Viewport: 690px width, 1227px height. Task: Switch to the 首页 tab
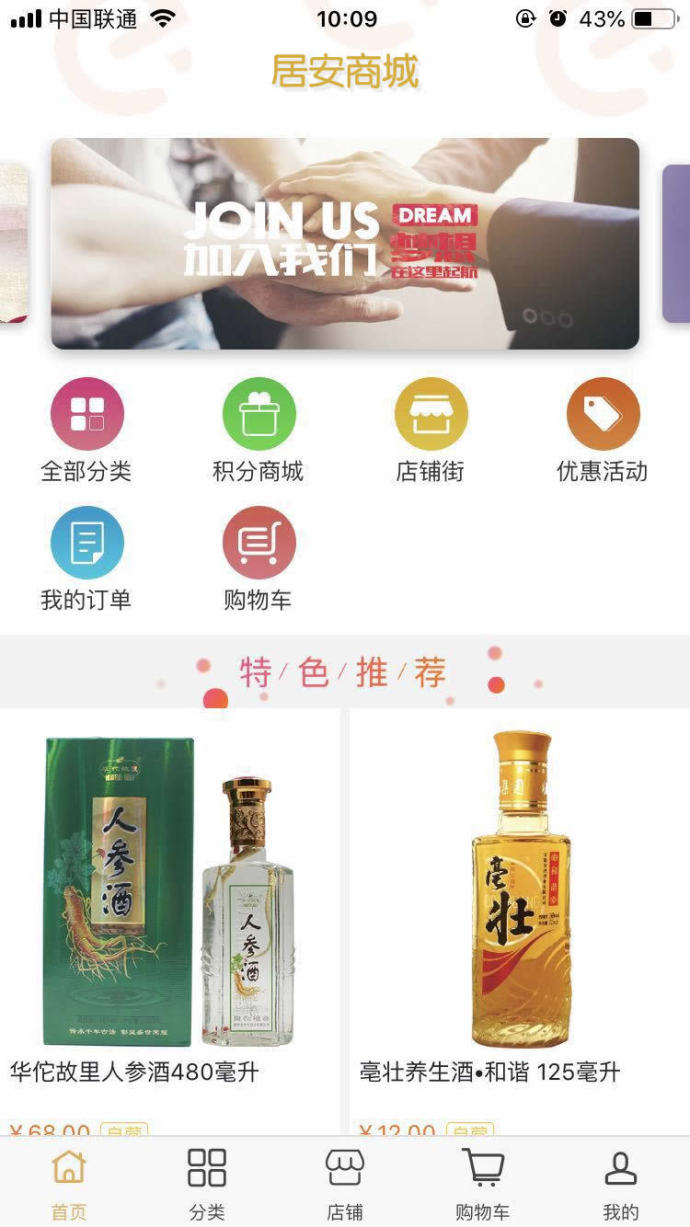click(69, 1183)
